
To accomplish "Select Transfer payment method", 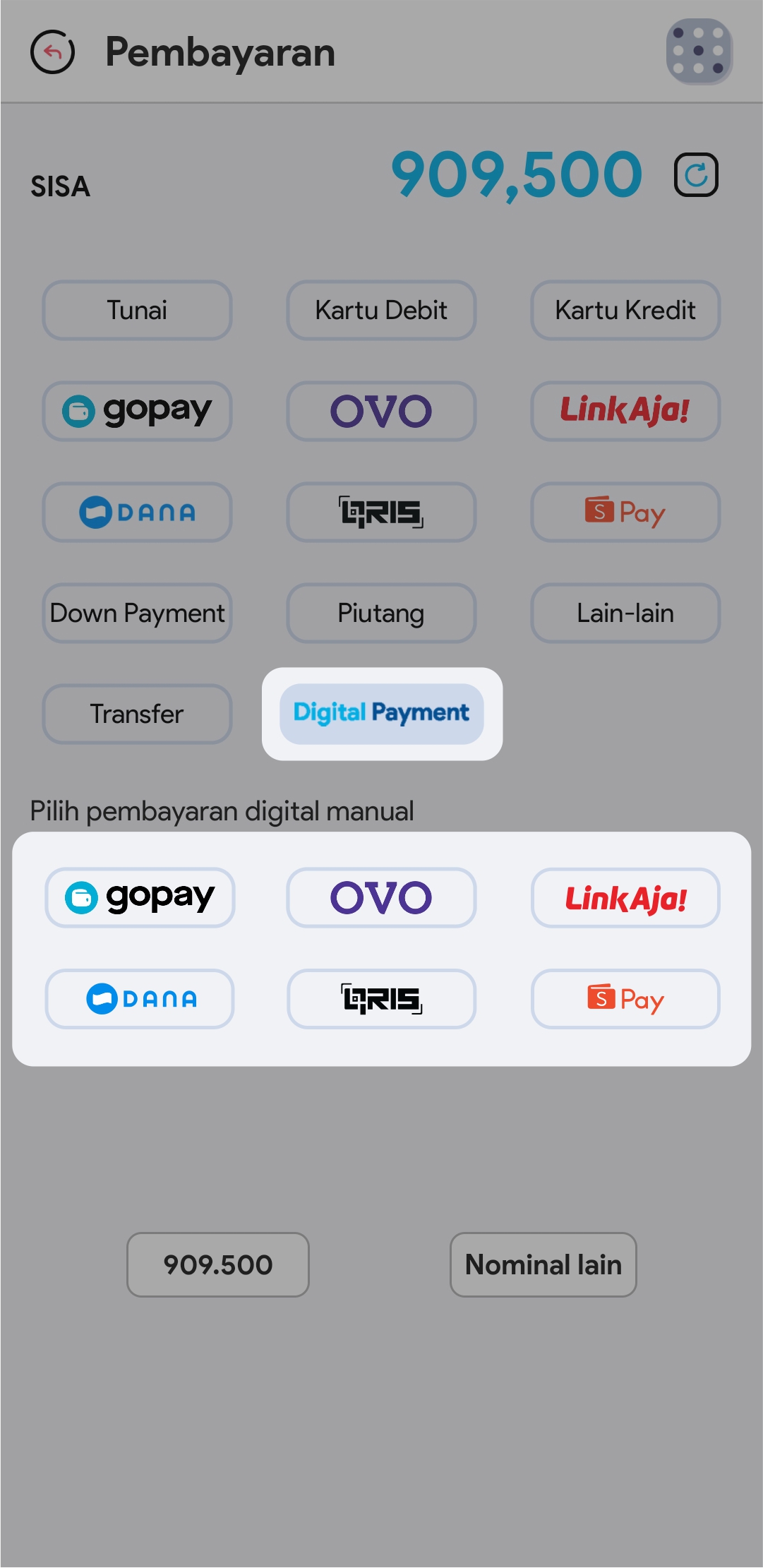I will coord(137,714).
